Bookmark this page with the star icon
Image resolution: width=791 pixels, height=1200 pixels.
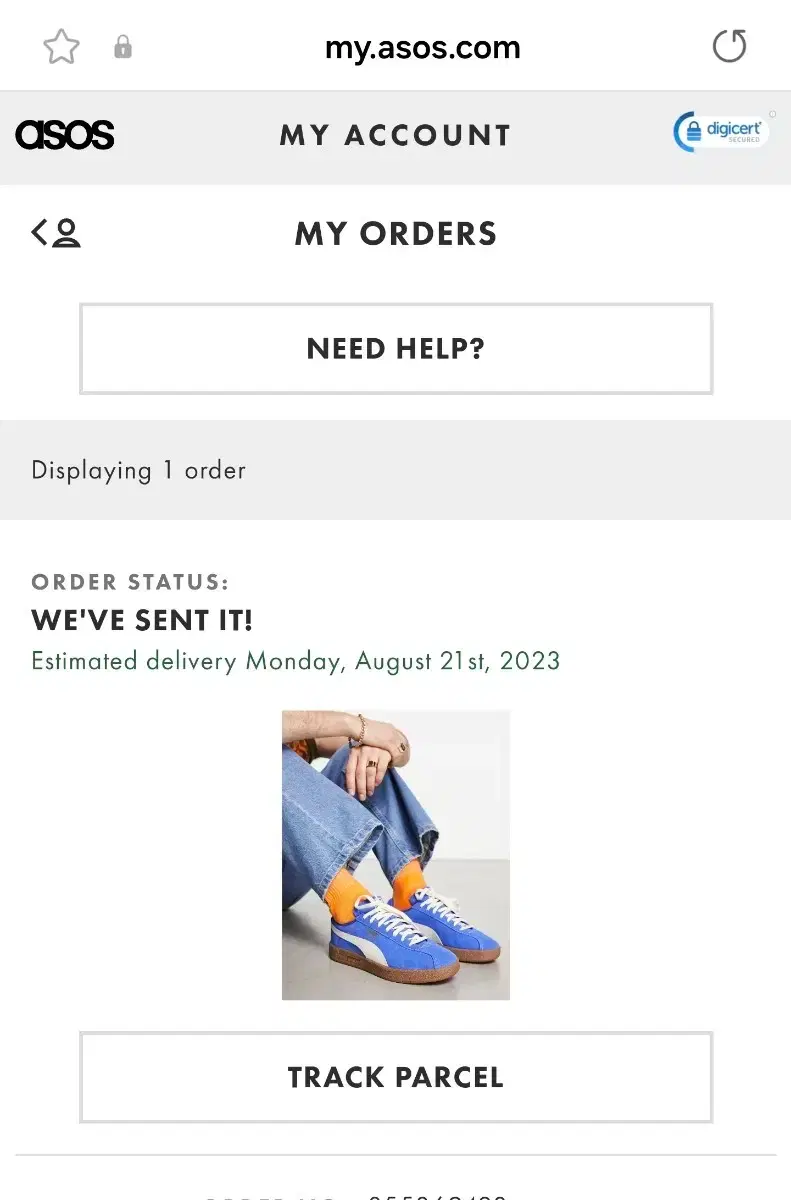coord(61,47)
